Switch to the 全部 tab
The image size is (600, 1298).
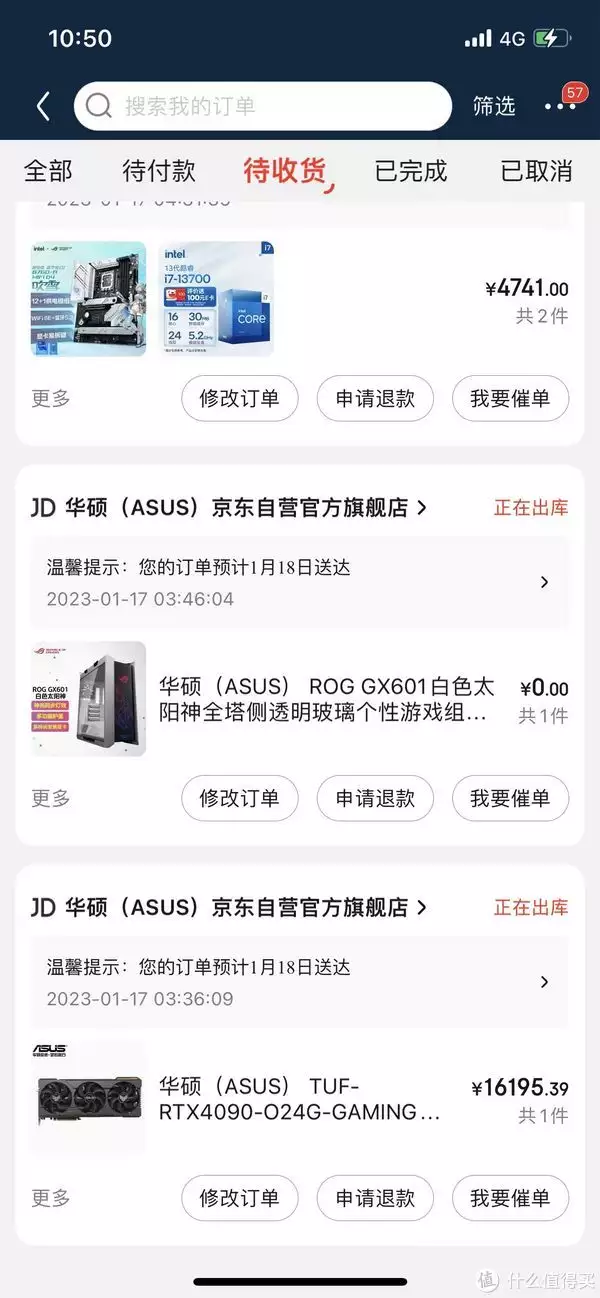[48, 171]
